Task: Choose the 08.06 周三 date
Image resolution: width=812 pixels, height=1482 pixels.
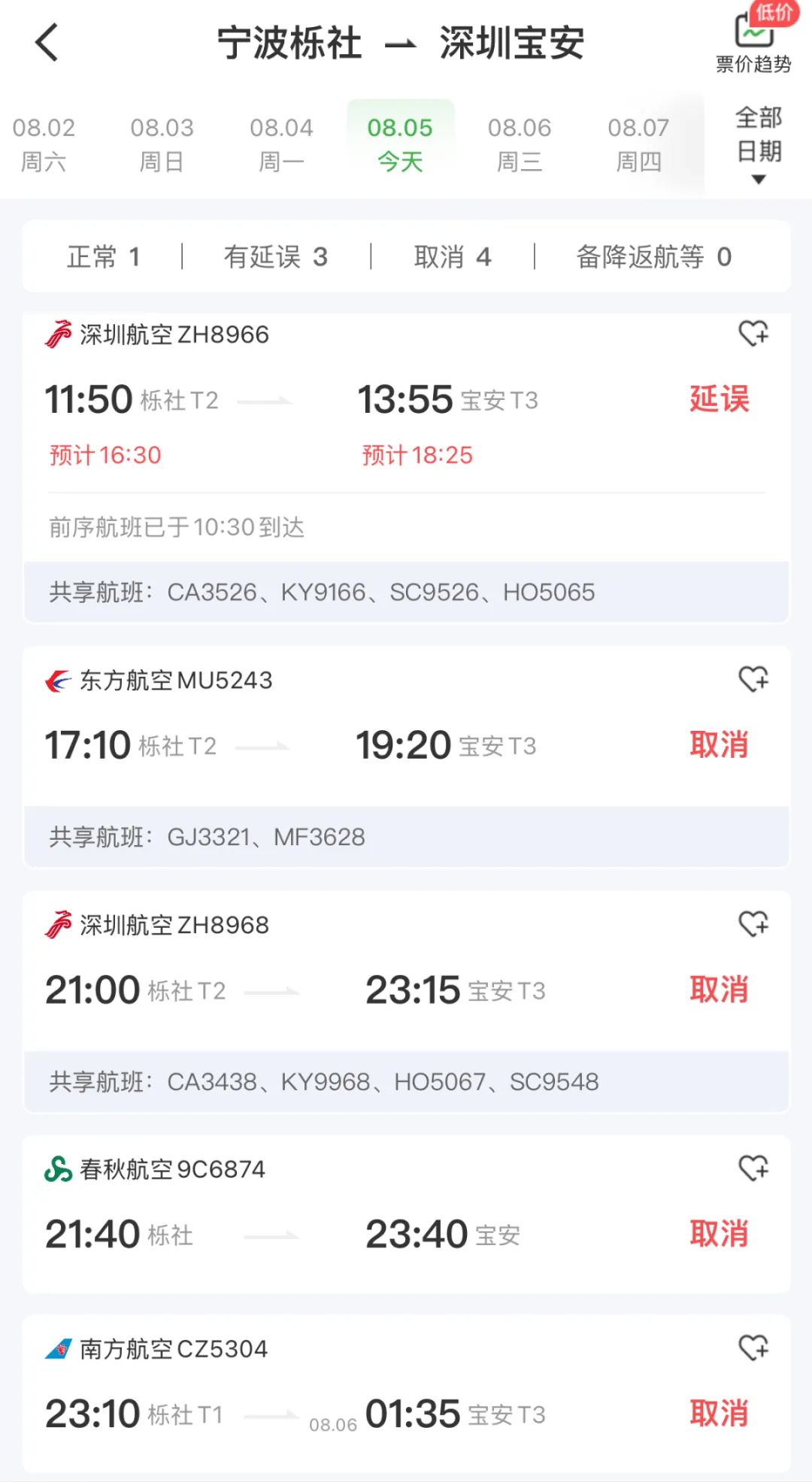Action: (519, 144)
